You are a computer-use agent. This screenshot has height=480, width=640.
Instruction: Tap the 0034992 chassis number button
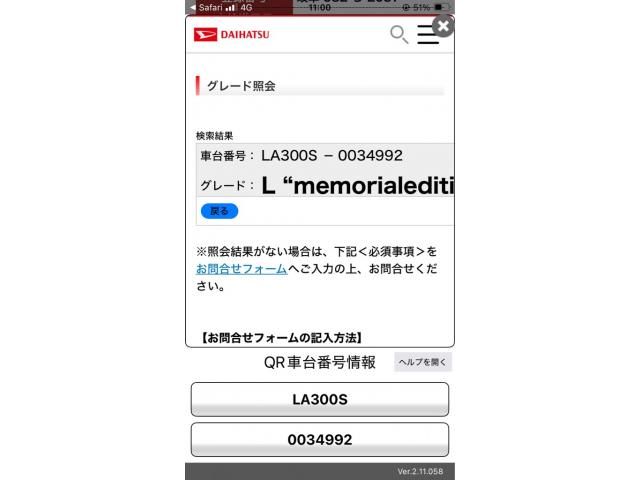319,439
